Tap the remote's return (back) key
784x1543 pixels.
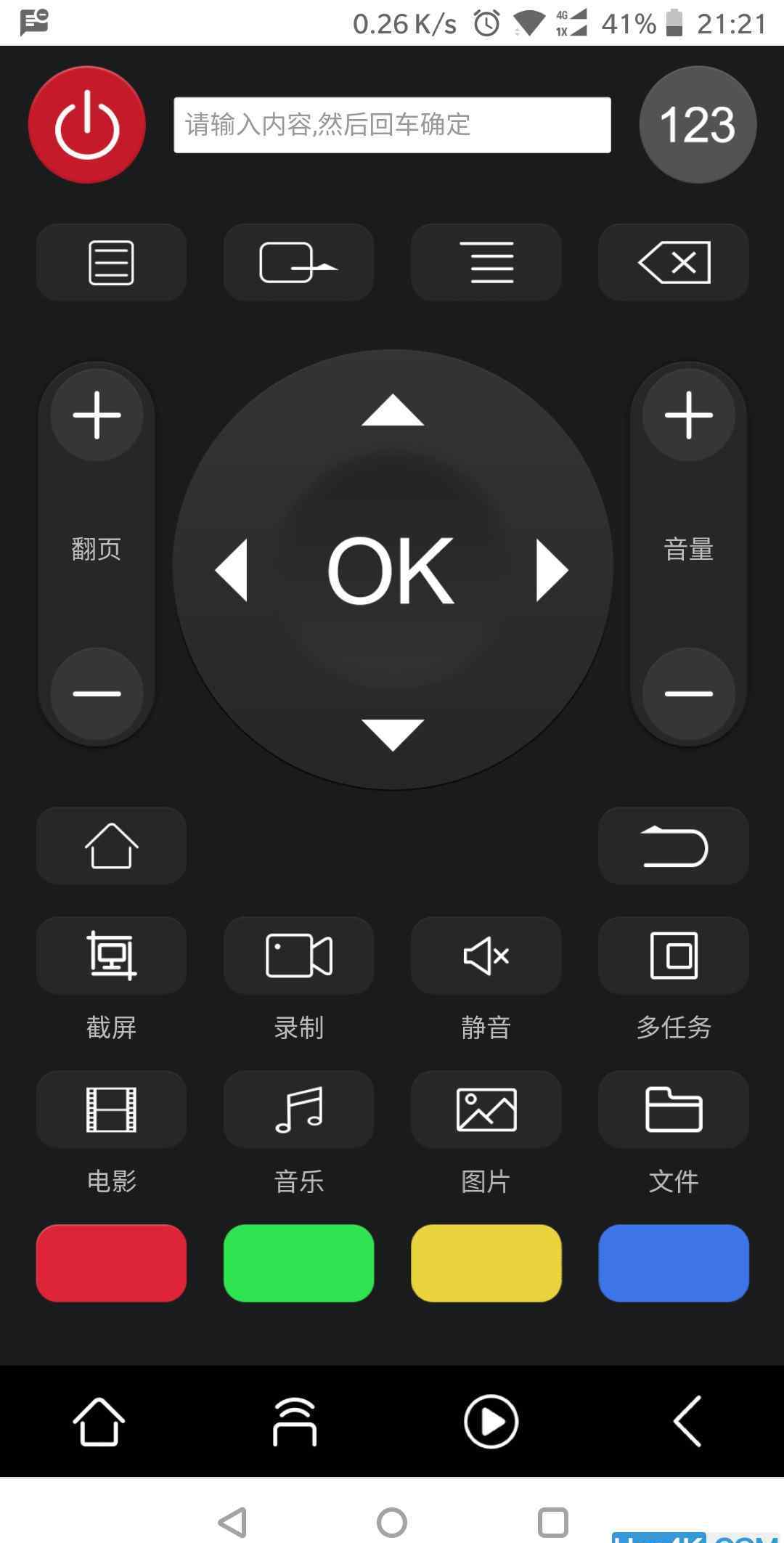point(673,846)
